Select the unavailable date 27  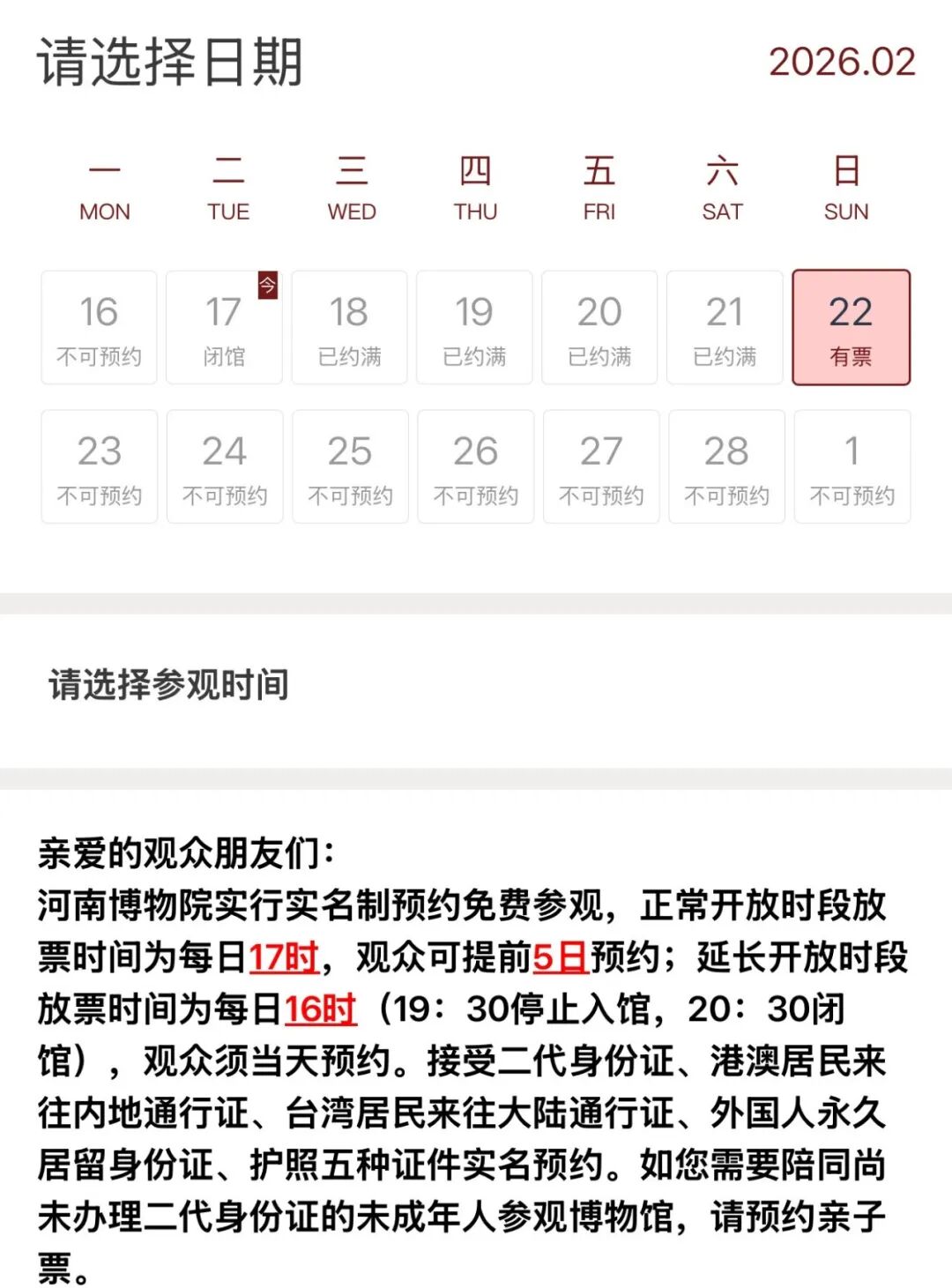coord(601,467)
